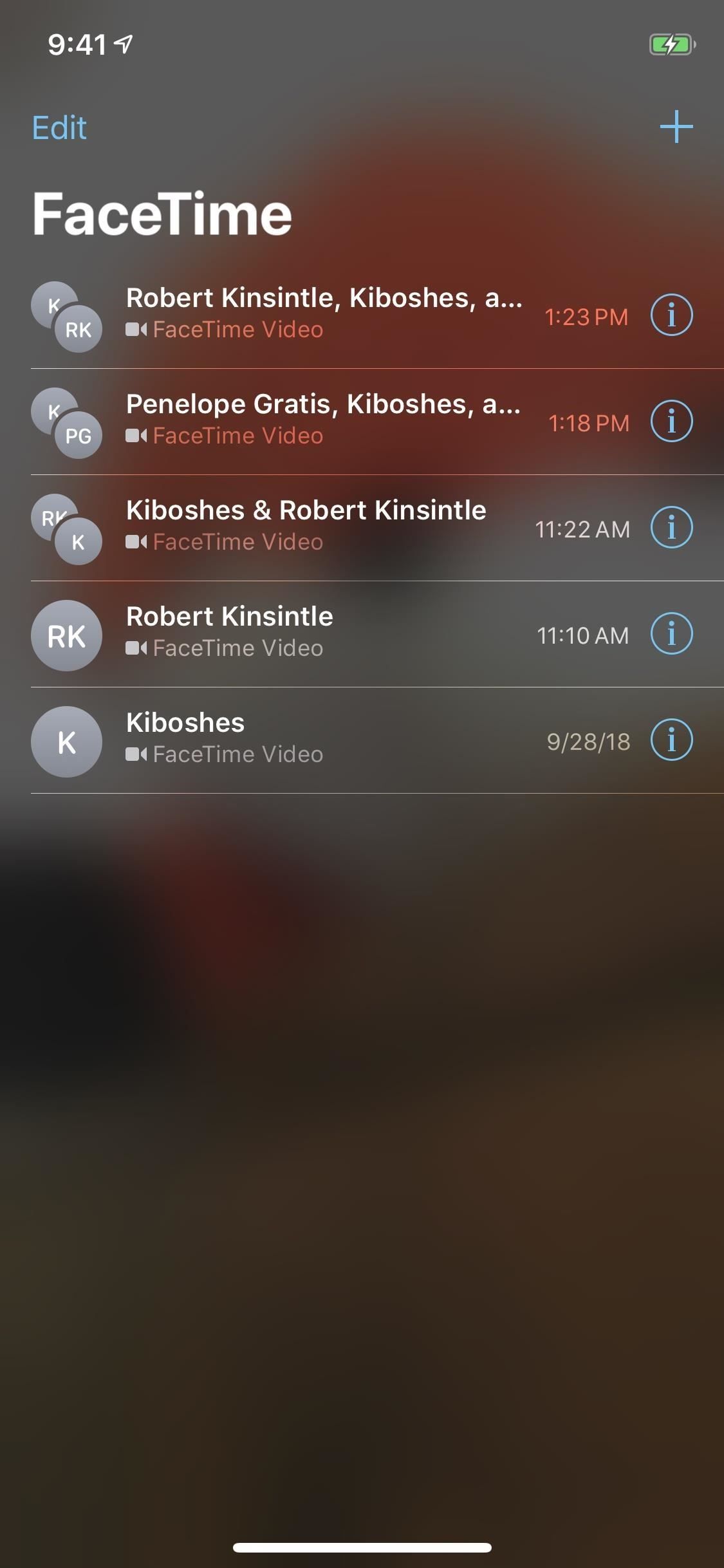
Task: Tap Edit to manage call history
Action: pyautogui.click(x=58, y=127)
